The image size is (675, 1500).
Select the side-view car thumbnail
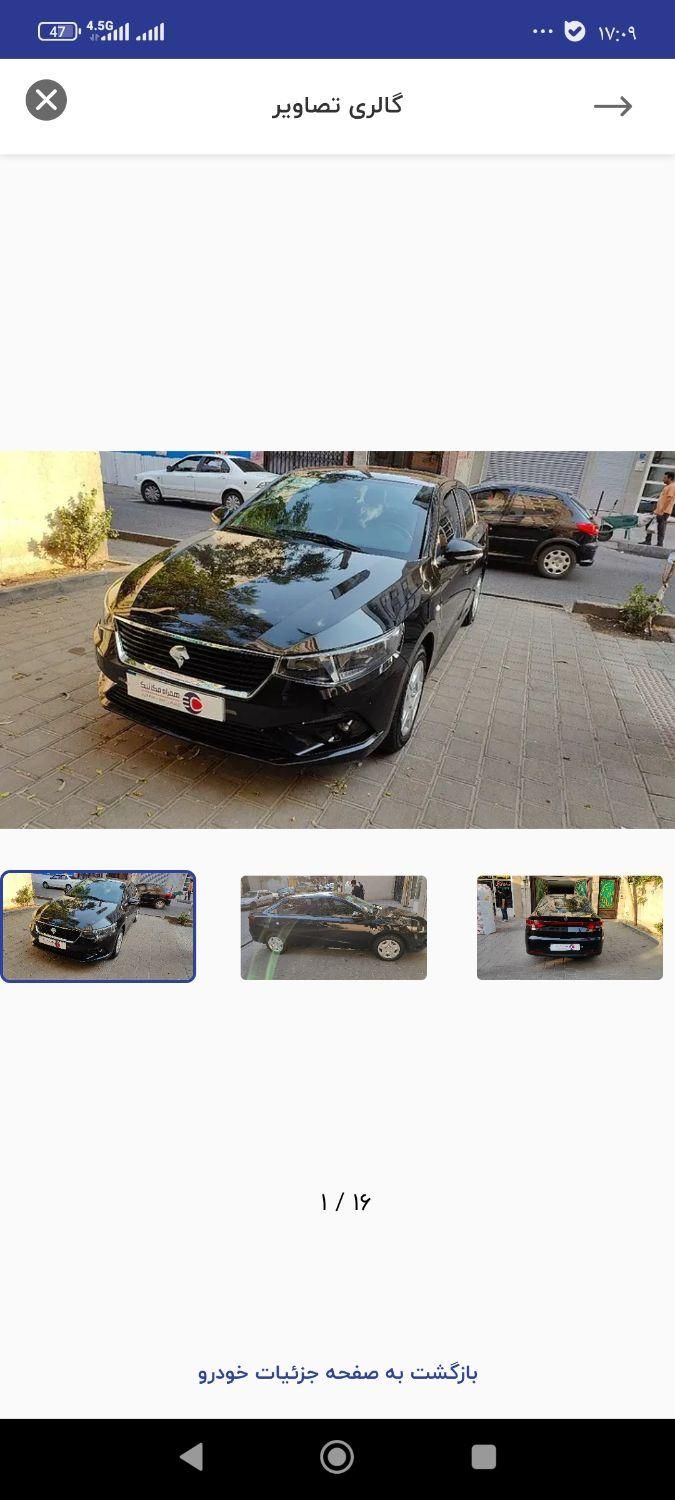coord(333,928)
